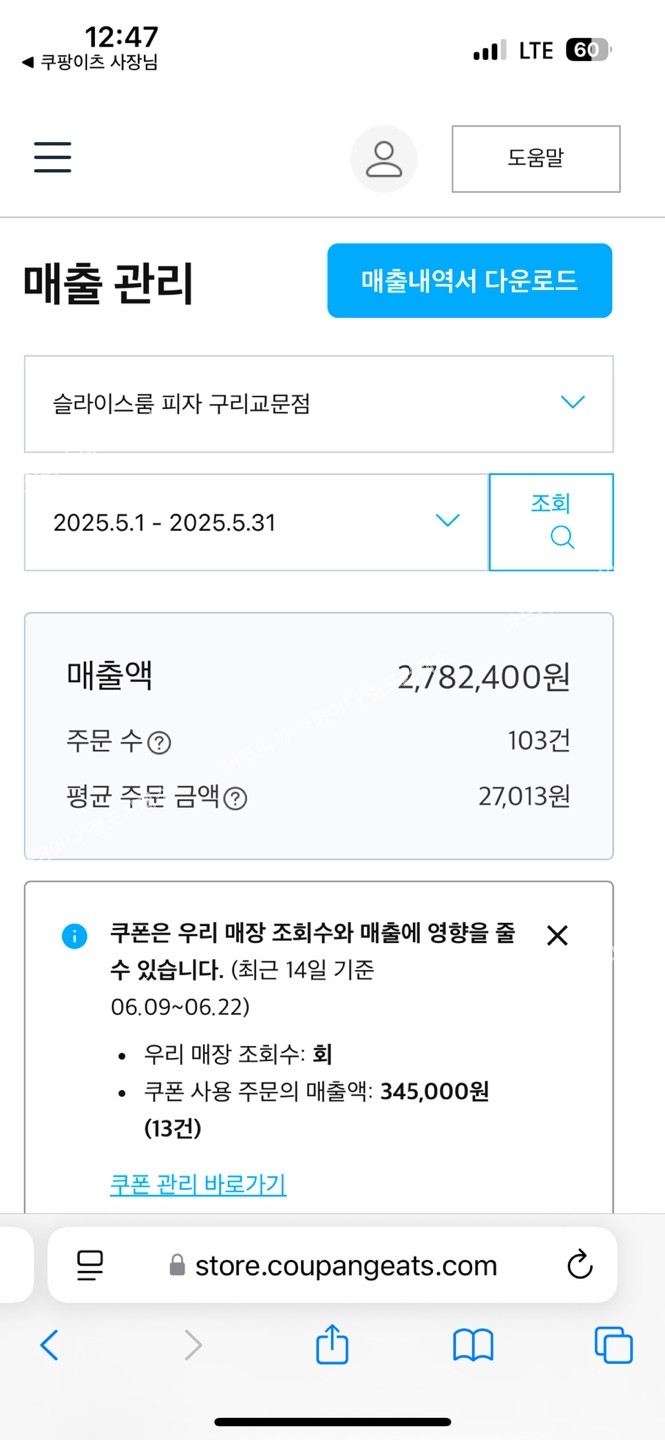This screenshot has height=1440, width=665.
Task: Reload the current page
Action: (580, 1266)
